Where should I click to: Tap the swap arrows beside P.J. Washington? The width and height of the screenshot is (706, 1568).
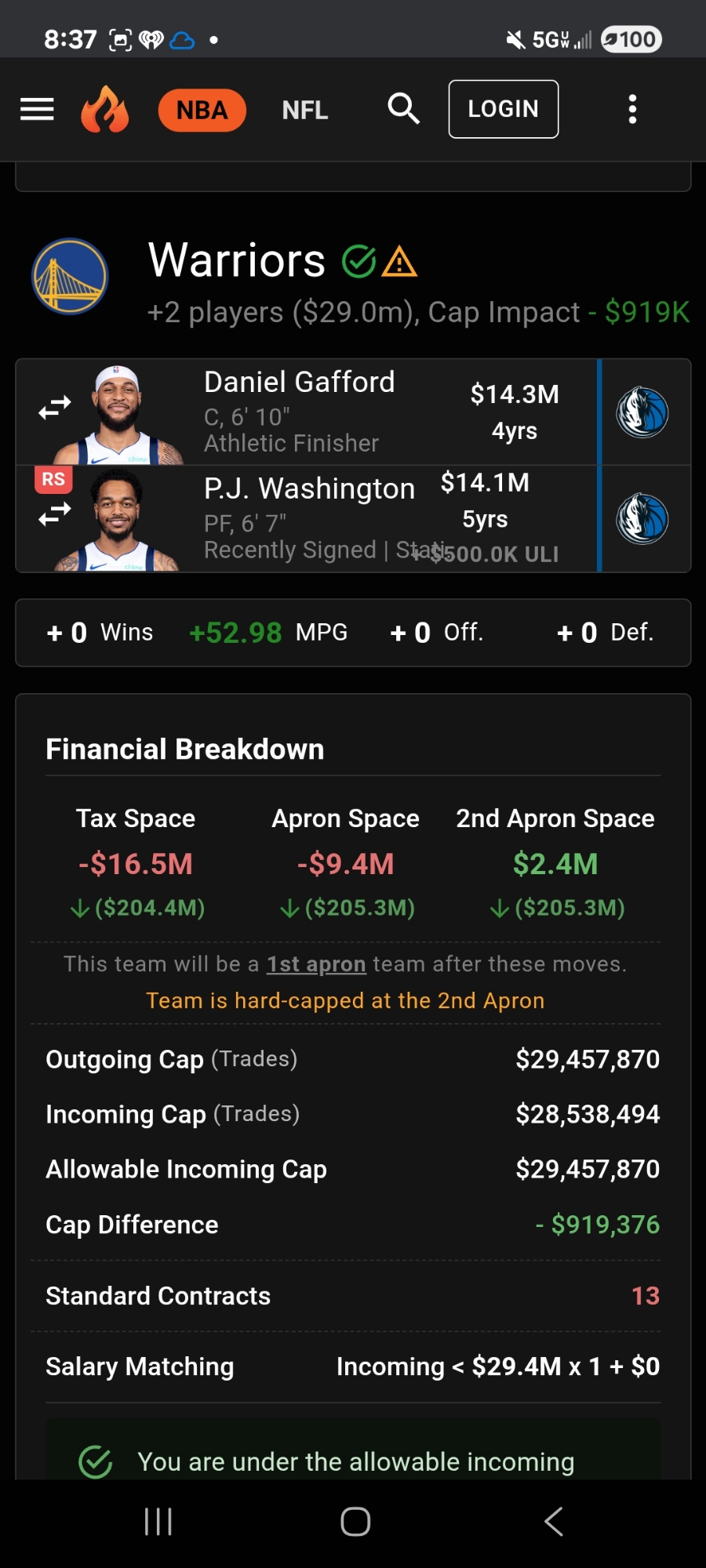pos(55,514)
